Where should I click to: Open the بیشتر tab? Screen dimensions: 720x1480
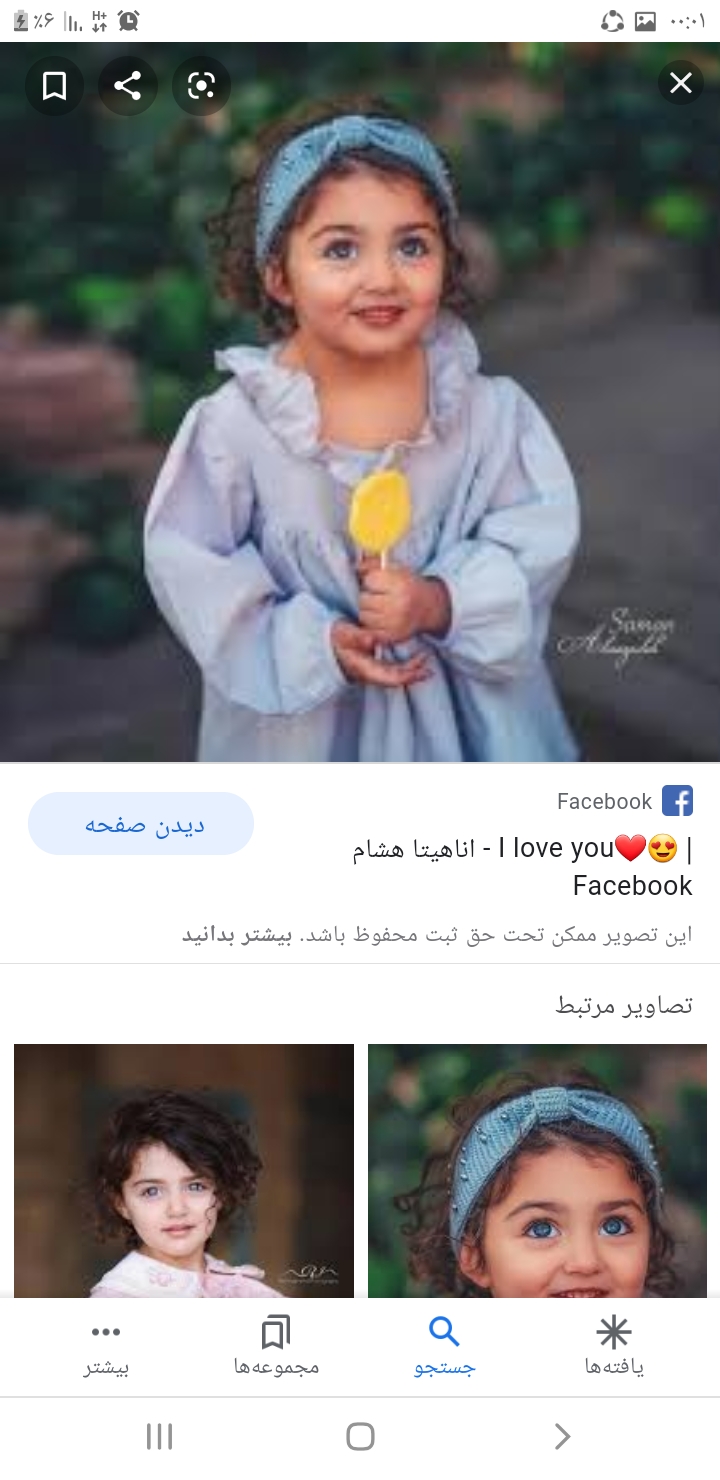(106, 1347)
